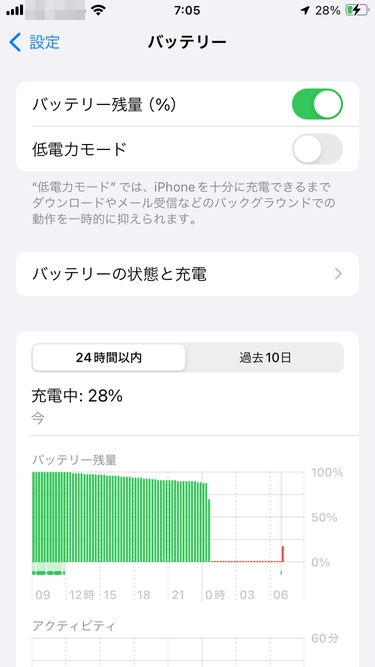The width and height of the screenshot is (375, 667).
Task: Turn off バッテリー残量 (%) switch
Action: click(x=317, y=104)
